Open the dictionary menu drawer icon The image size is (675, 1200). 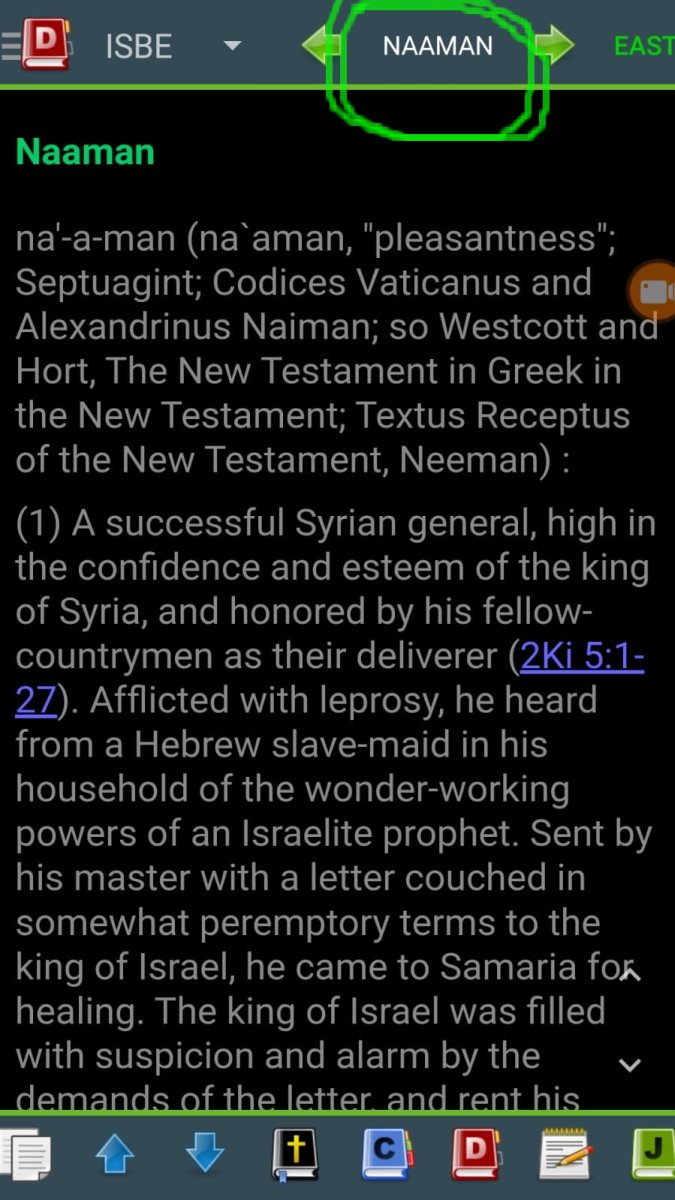point(38,45)
